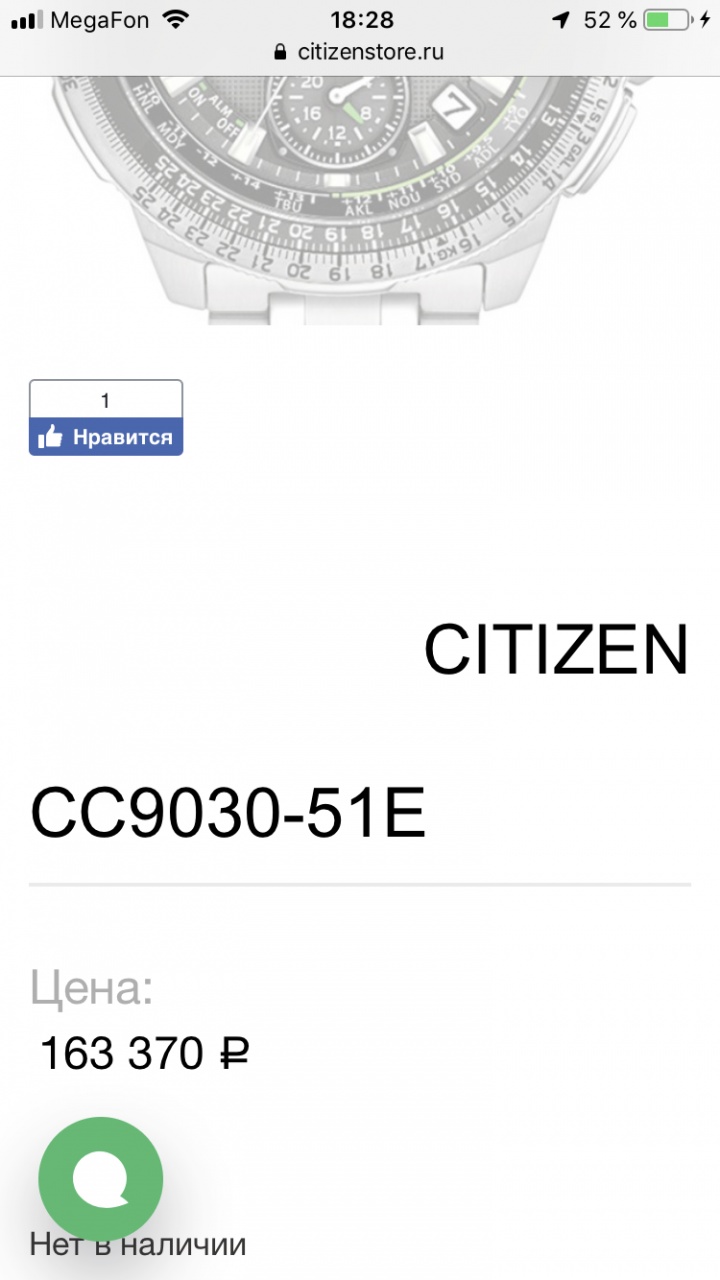This screenshot has height=1280, width=720.
Task: Open the green chat bubble widget
Action: coord(100,1179)
